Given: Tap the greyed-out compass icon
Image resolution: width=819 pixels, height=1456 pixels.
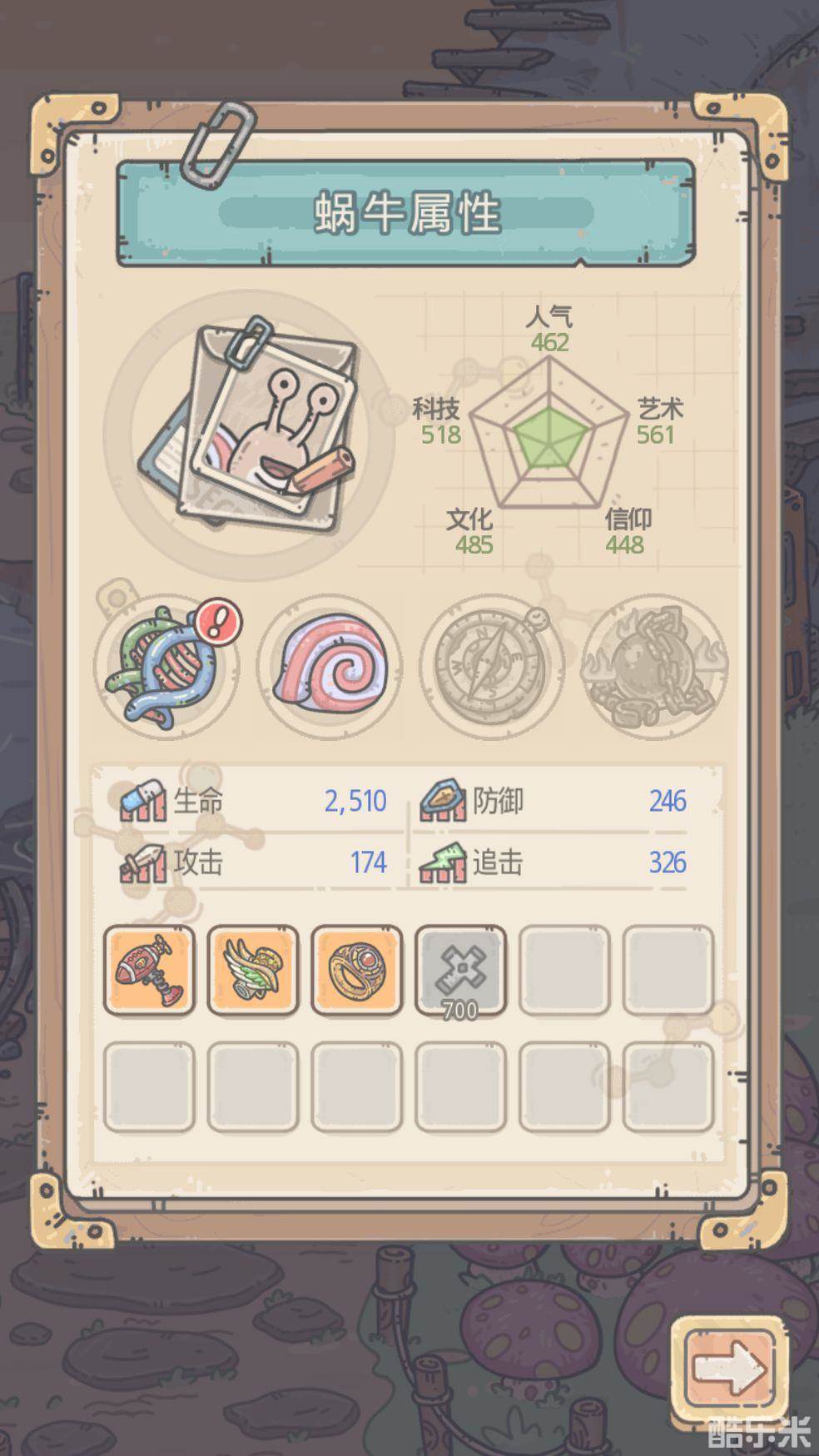Looking at the screenshot, I should [x=493, y=668].
